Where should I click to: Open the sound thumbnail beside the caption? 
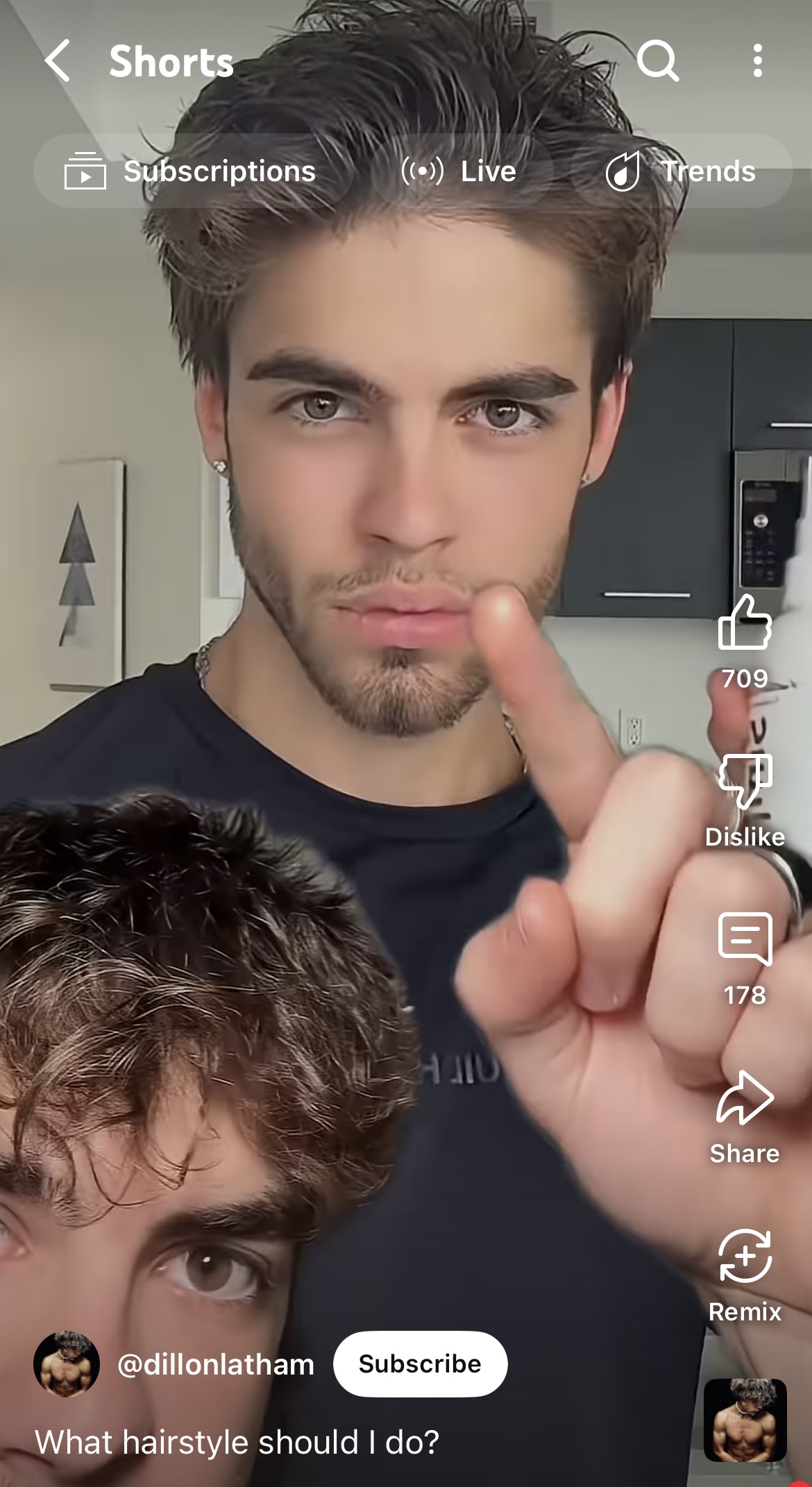745,1420
